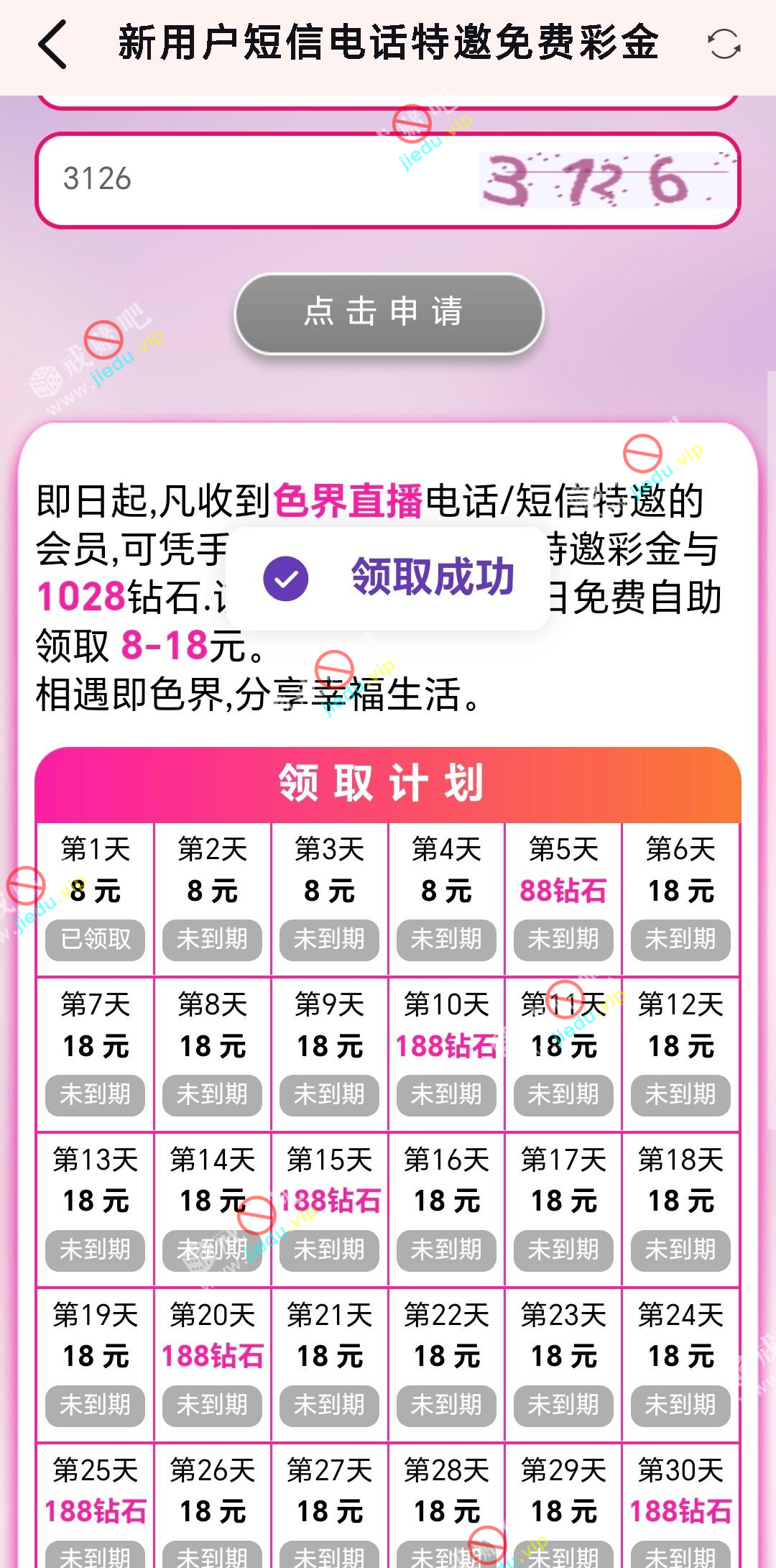Refresh the page via circular arrows icon
Screen dimensions: 776x1568
coord(724,45)
